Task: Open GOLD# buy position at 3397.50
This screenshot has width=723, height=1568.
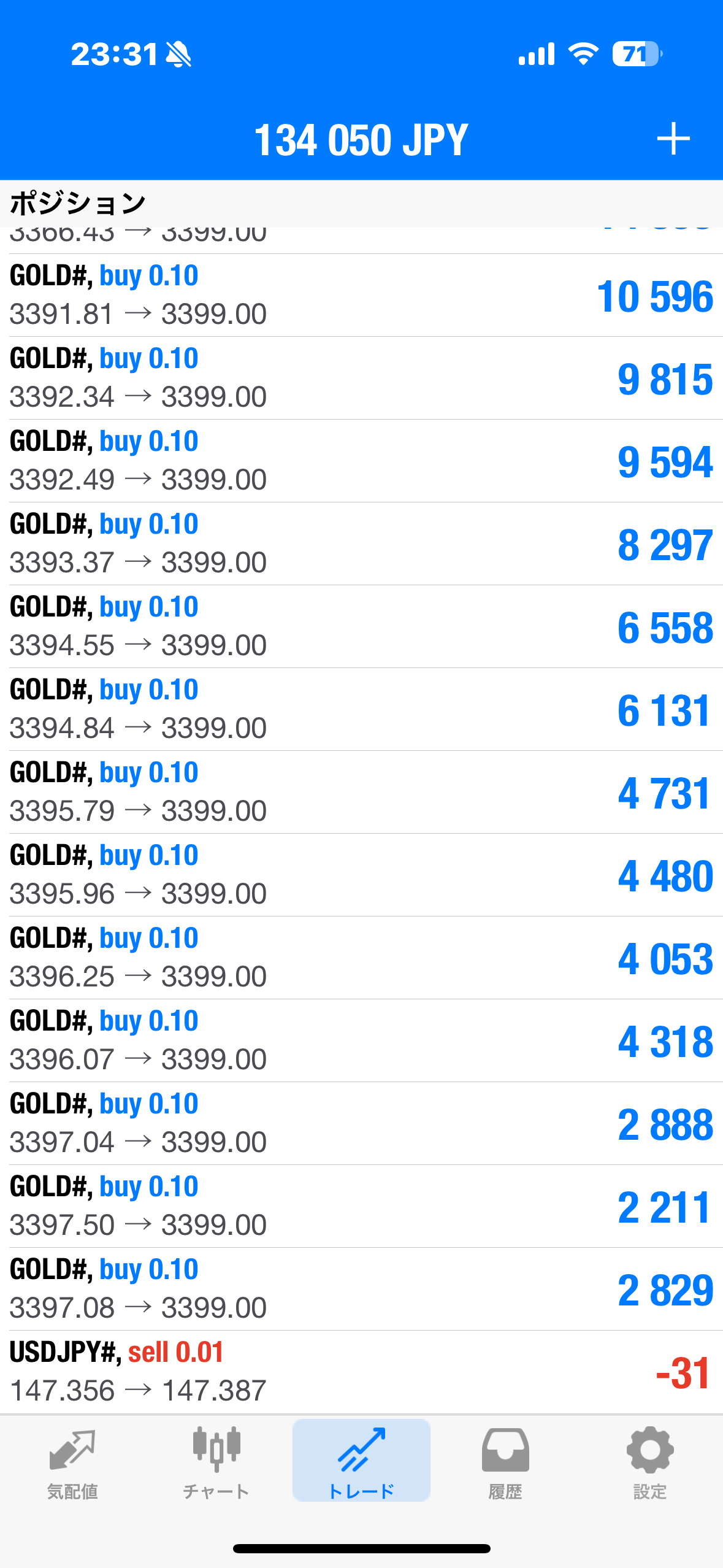Action: pos(361,1207)
